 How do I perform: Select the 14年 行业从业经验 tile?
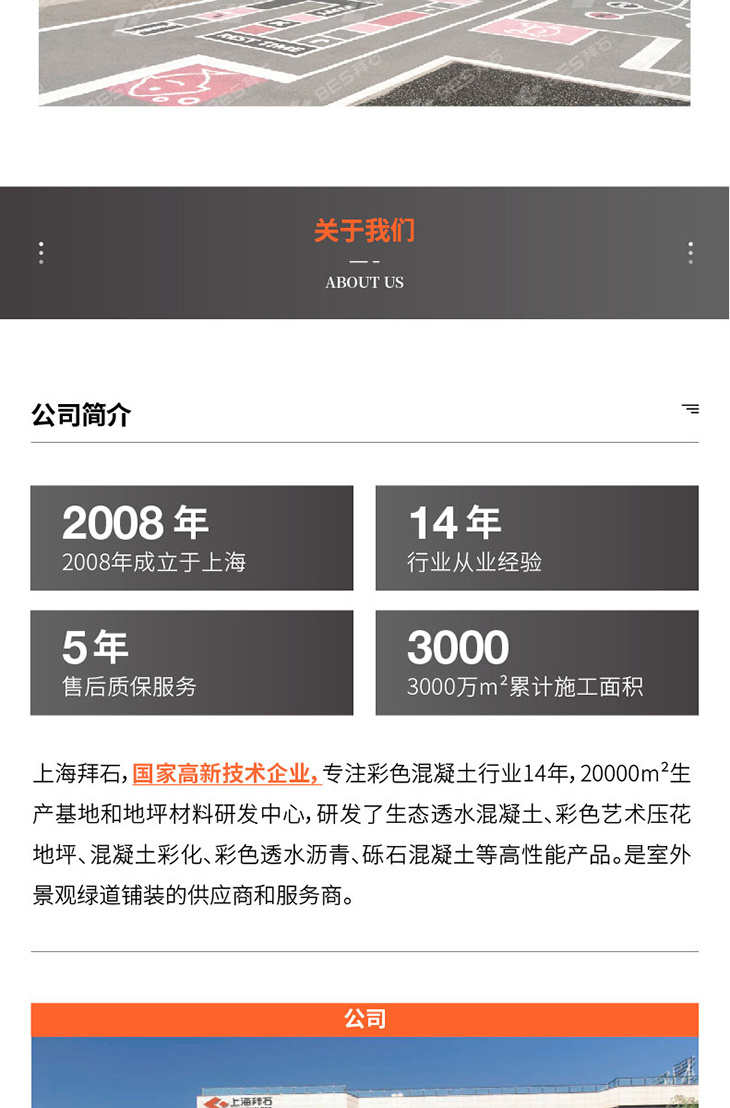tap(537, 537)
